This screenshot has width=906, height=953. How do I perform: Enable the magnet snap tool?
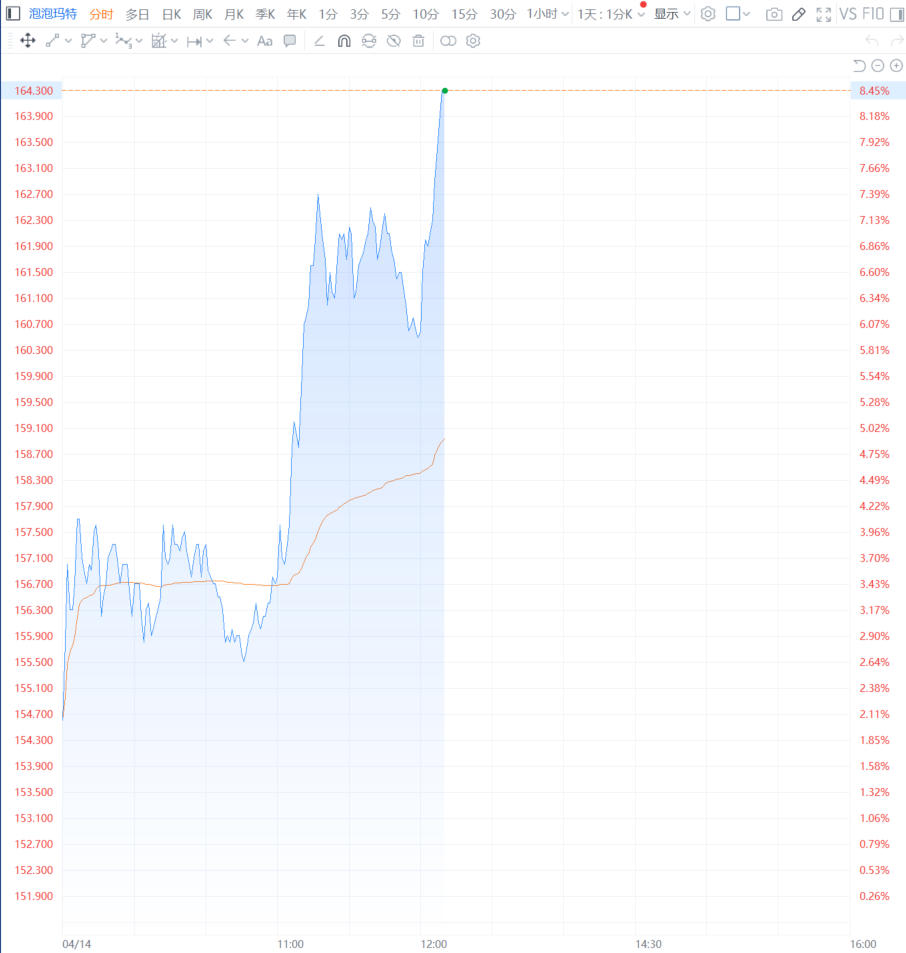click(x=344, y=41)
